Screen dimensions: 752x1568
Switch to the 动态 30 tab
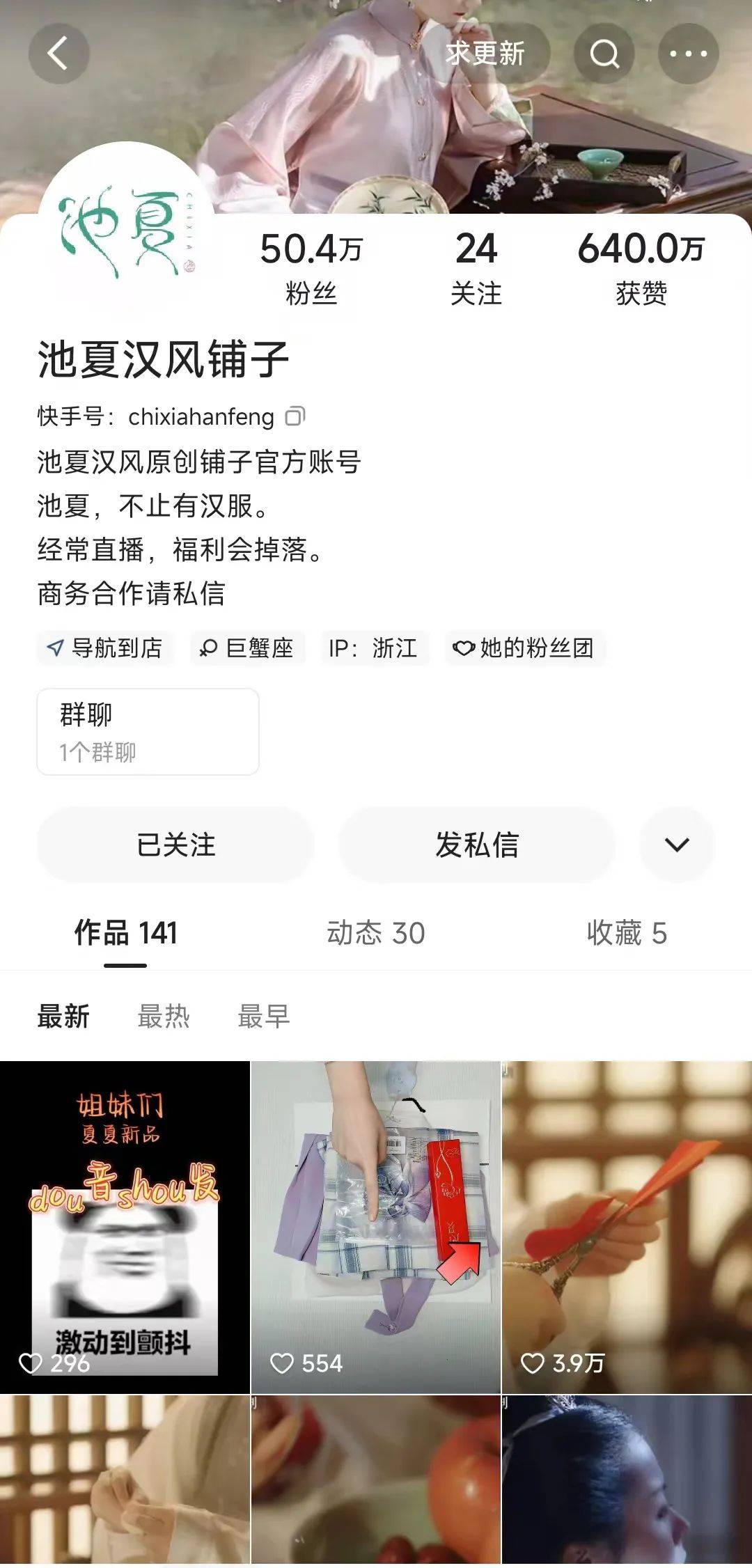(x=375, y=933)
